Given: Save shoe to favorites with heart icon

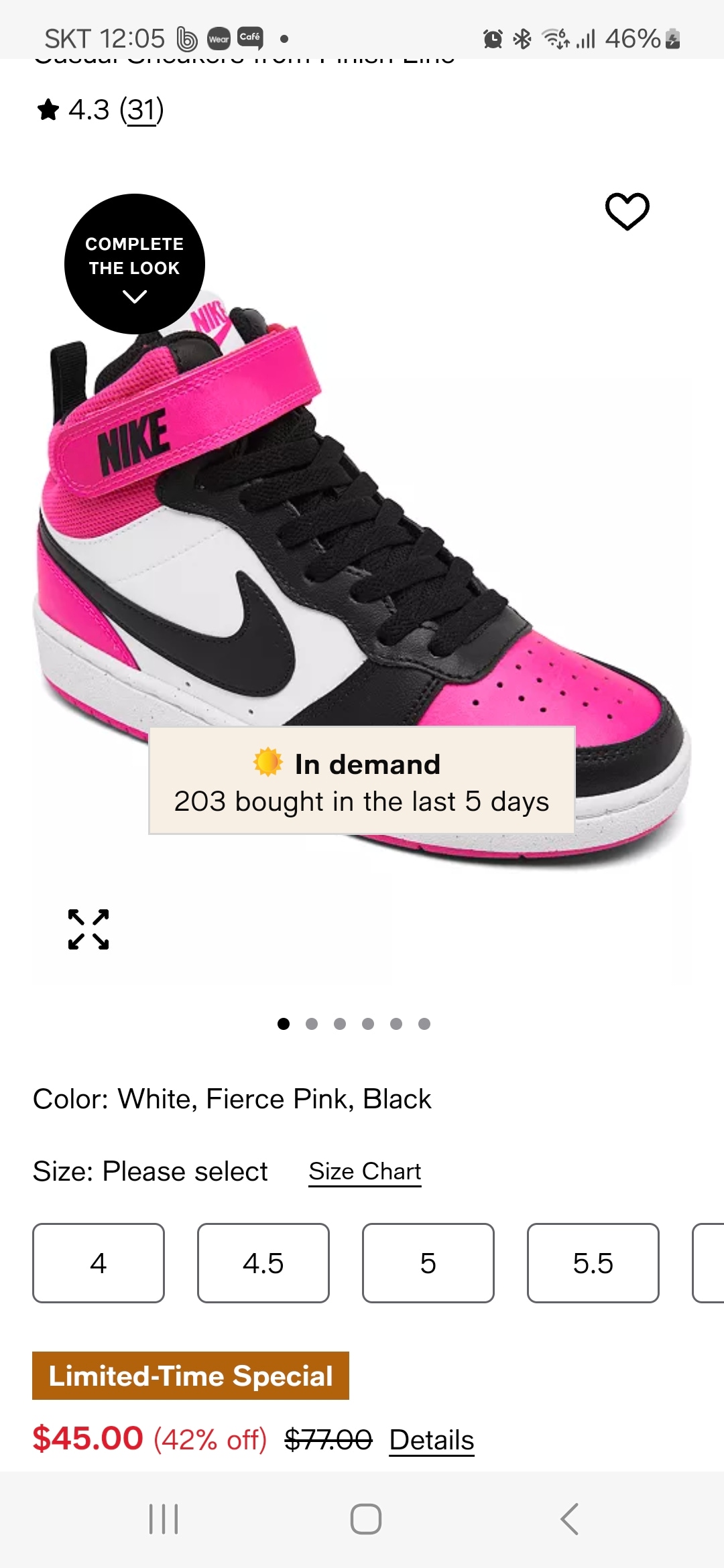Looking at the screenshot, I should pyautogui.click(x=627, y=212).
